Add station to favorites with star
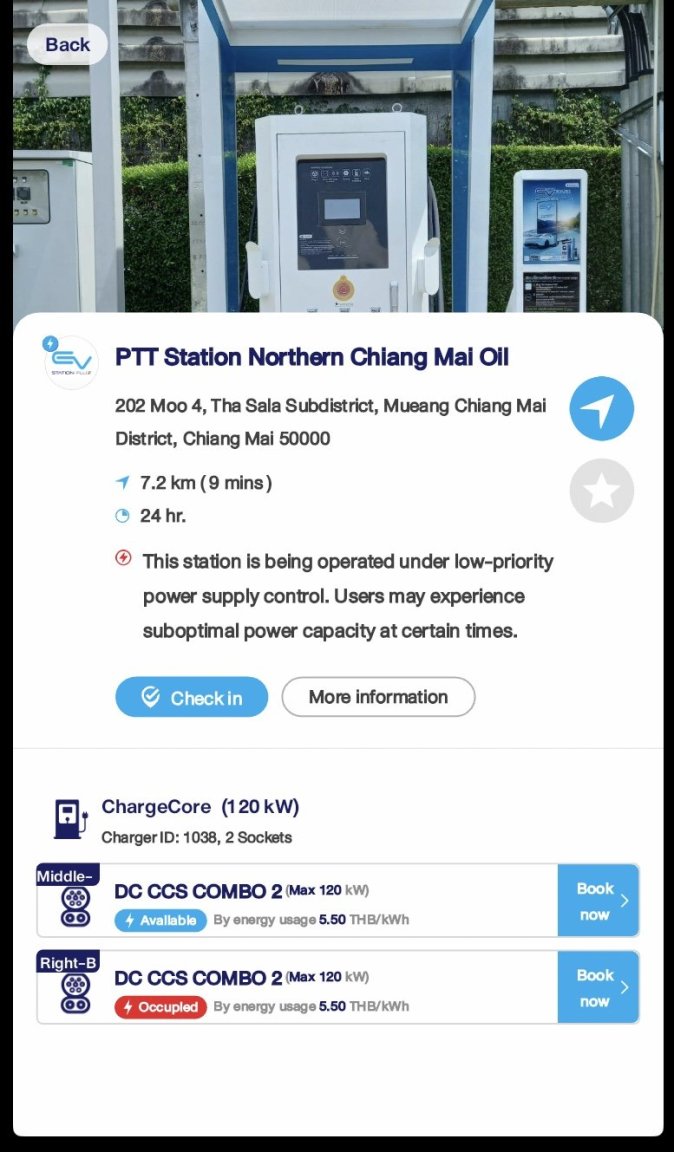The height and width of the screenshot is (1152, 674). coord(601,491)
